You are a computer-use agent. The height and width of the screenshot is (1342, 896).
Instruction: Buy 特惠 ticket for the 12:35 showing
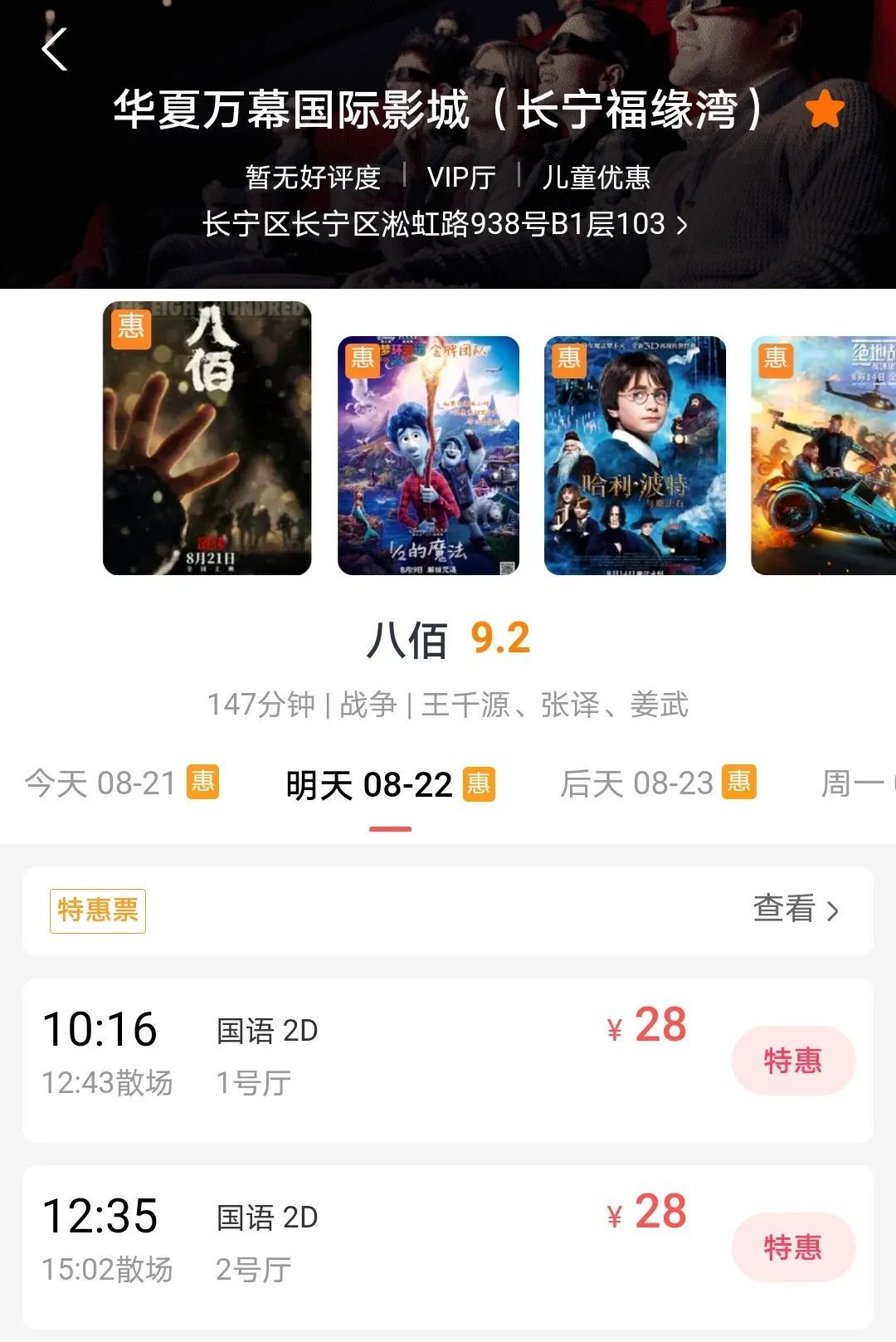point(792,1247)
